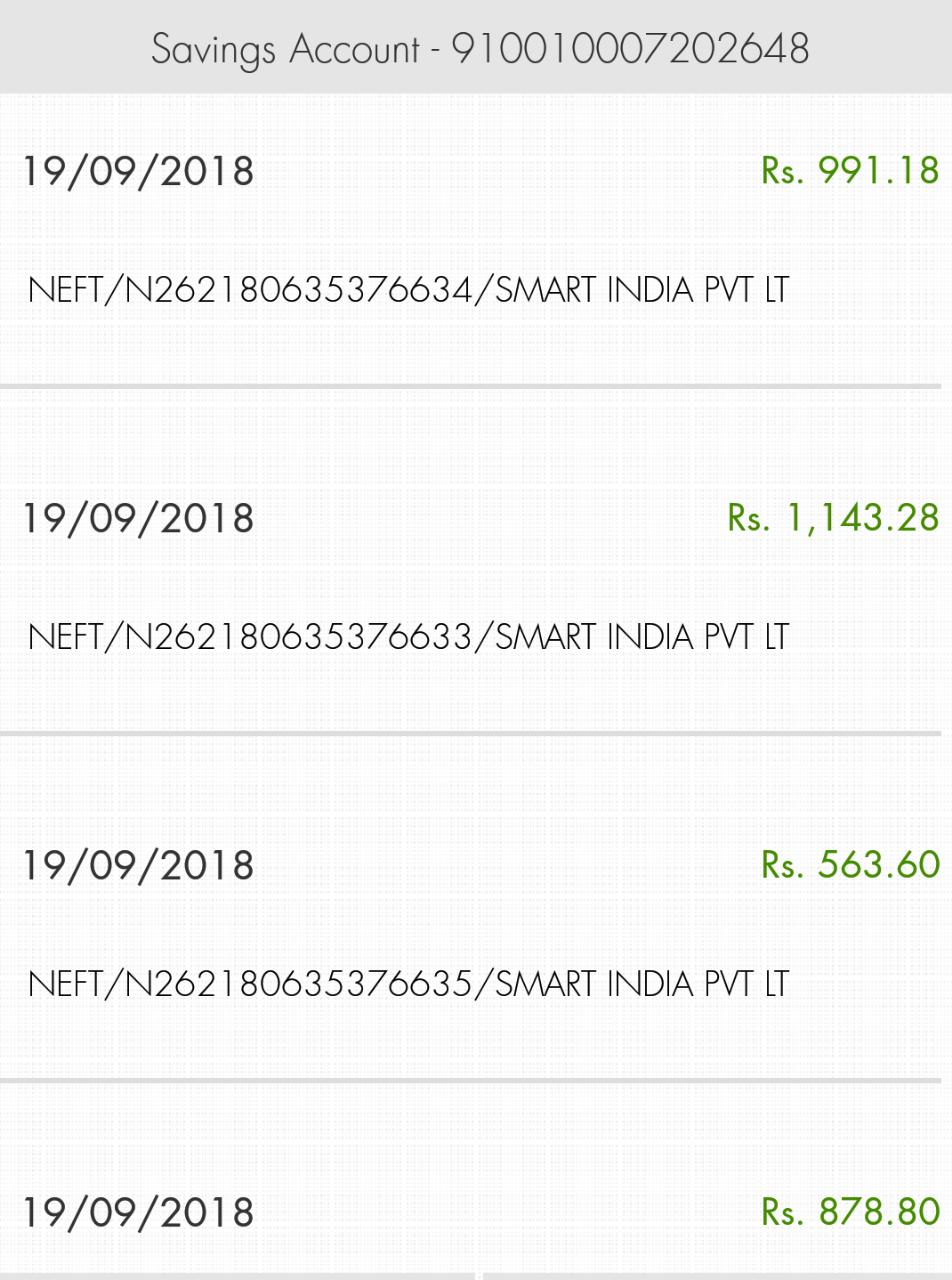Image resolution: width=952 pixels, height=1280 pixels.
Task: Select the Rs. 563.60 transaction entry
Action: (476, 925)
